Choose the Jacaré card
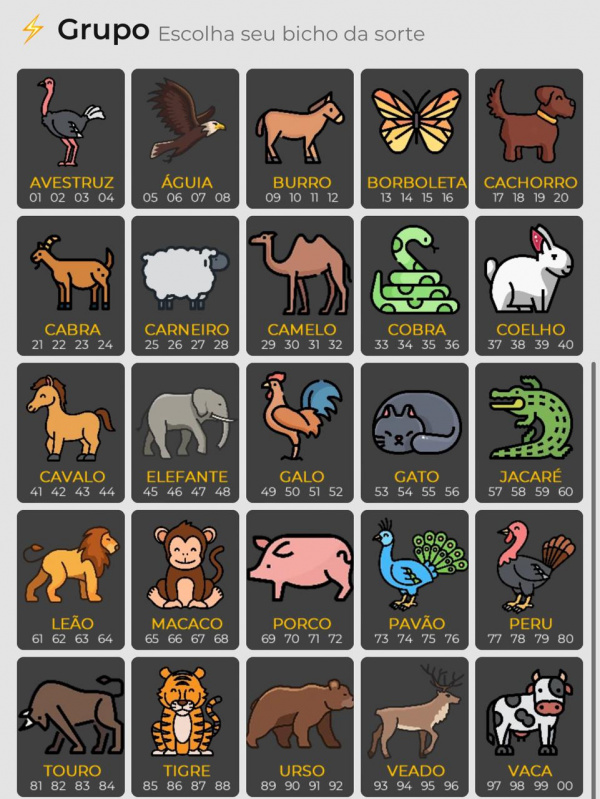The width and height of the screenshot is (600, 799). [529, 432]
